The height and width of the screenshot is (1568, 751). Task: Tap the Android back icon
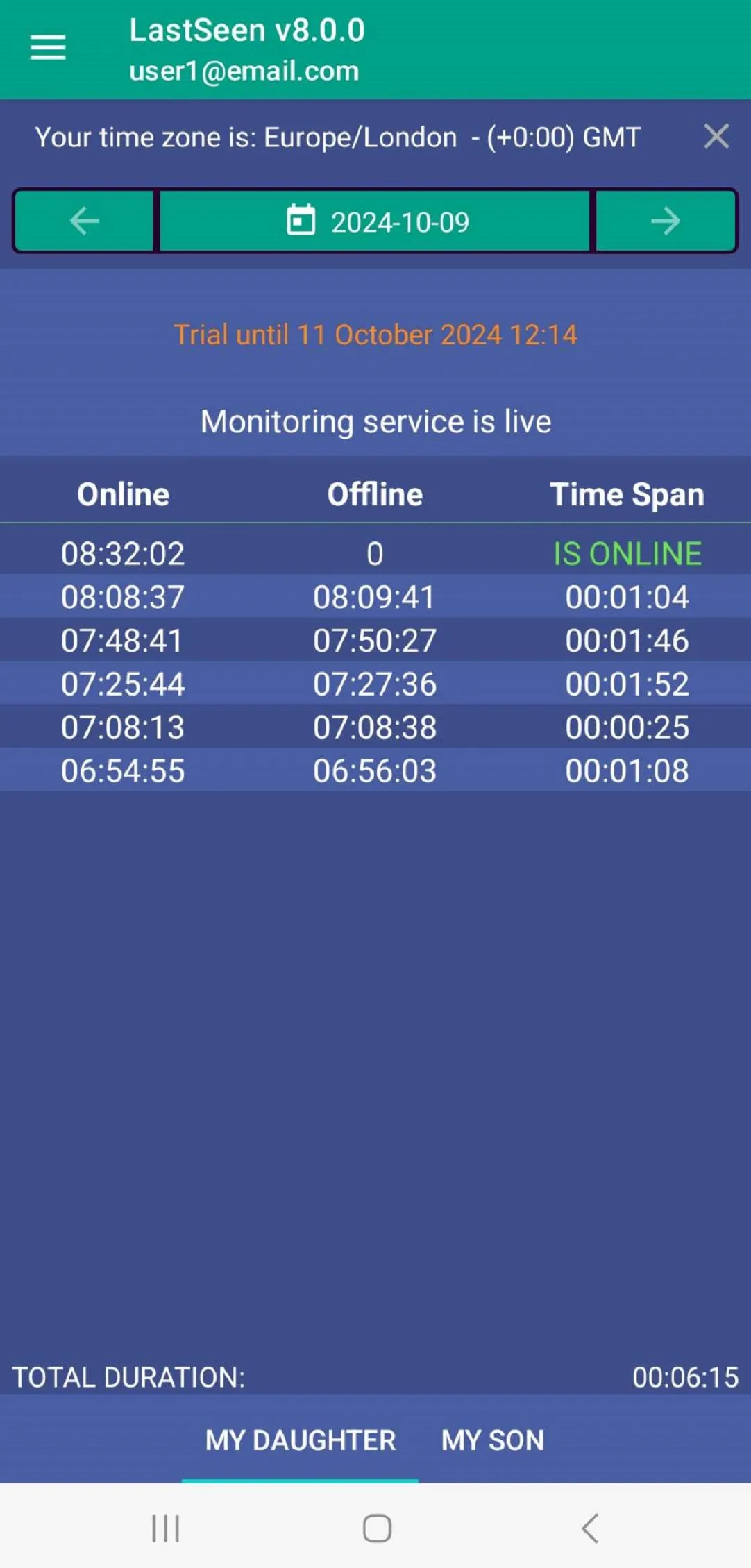[x=589, y=1526]
